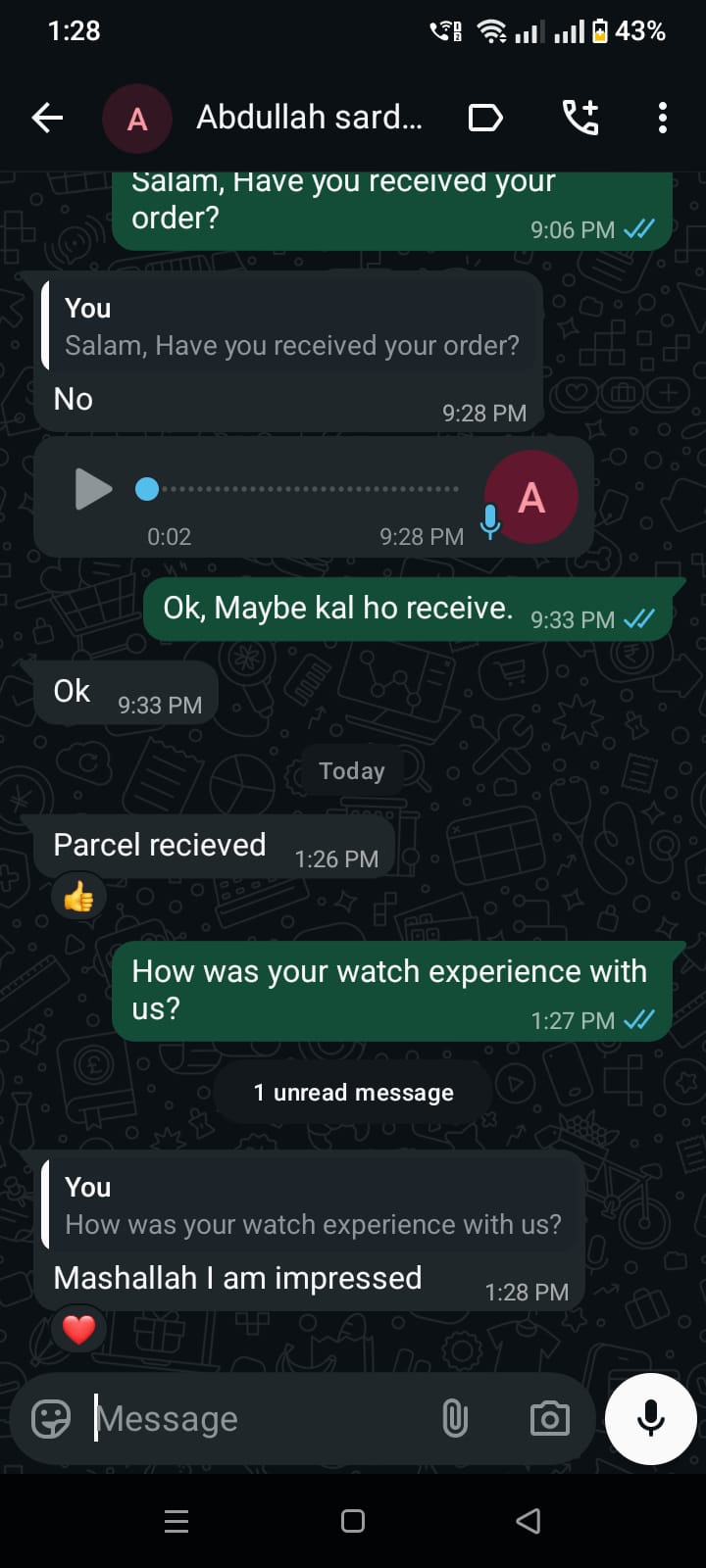Jump to the quoted order message above "No"
This screenshot has width=706, height=1568.
click(291, 327)
